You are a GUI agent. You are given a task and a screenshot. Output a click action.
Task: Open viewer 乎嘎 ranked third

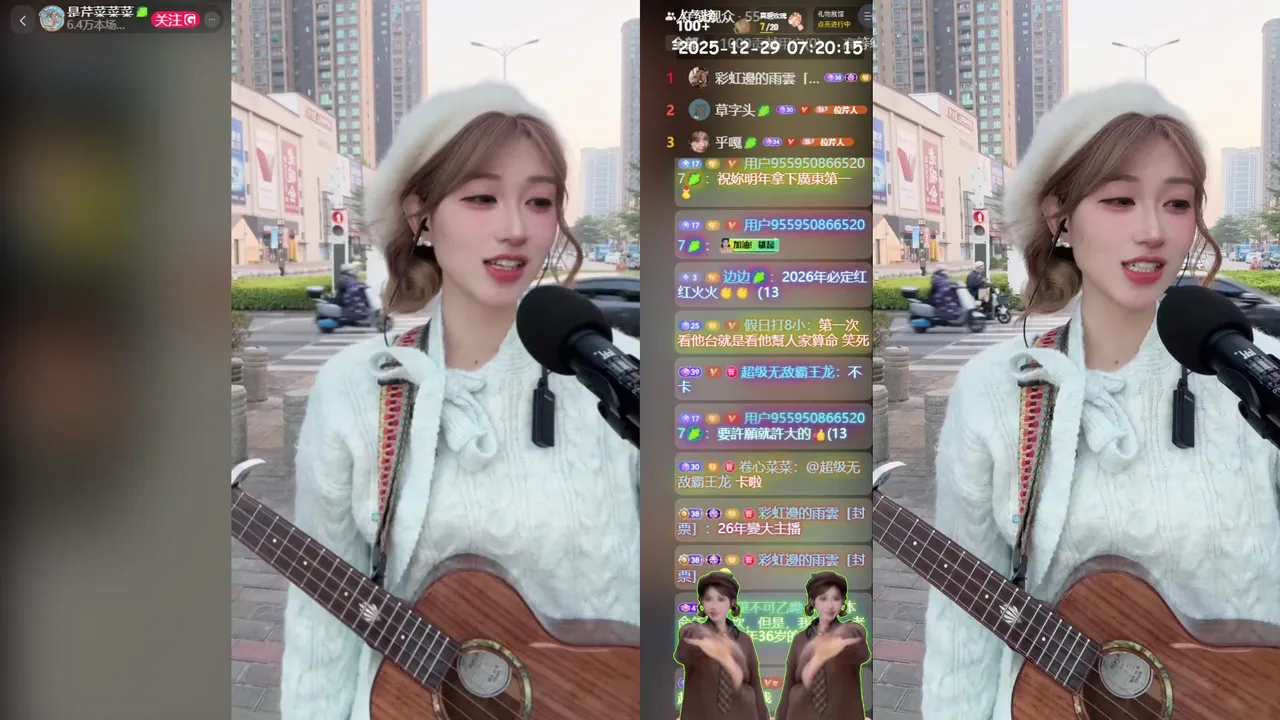tap(728, 142)
